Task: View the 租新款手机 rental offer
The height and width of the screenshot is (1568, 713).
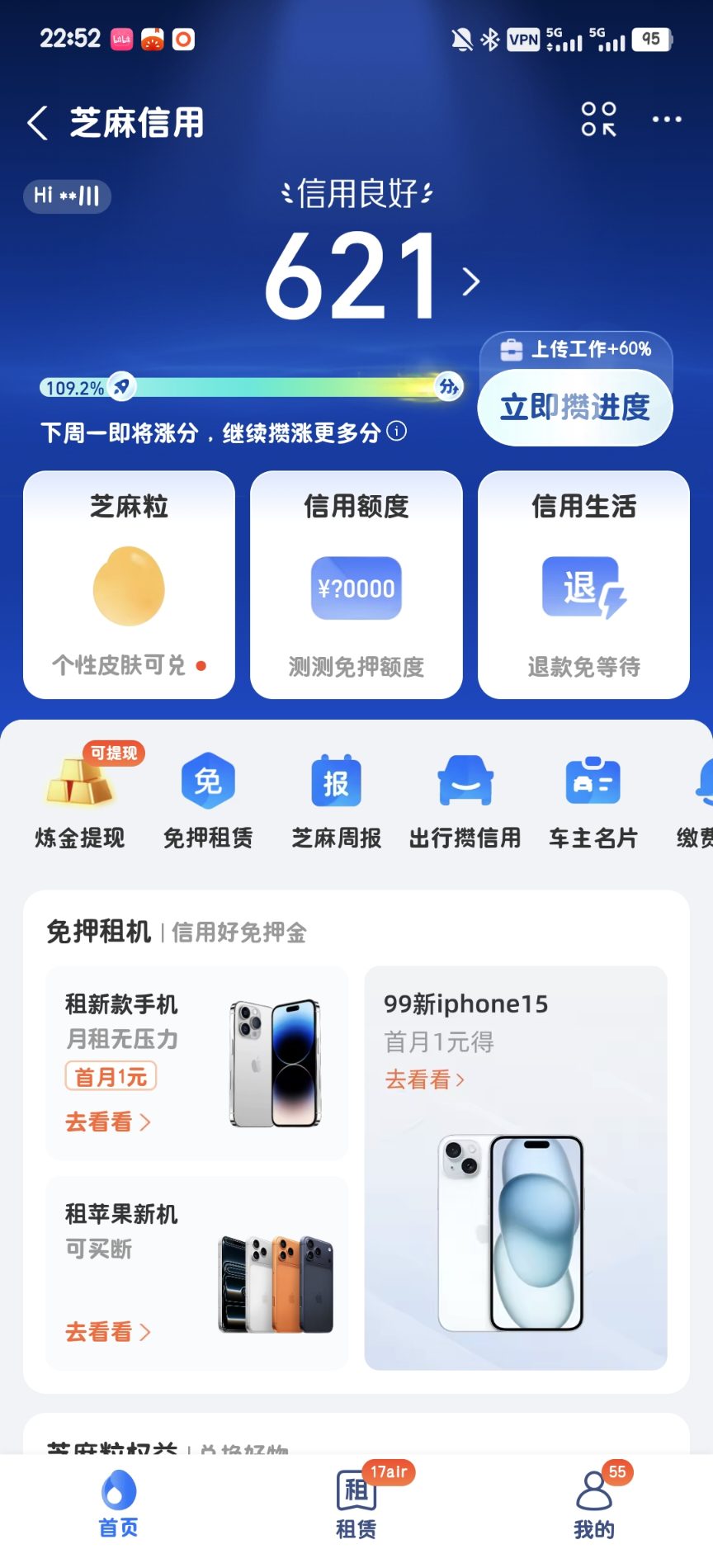Action: pos(196,1063)
